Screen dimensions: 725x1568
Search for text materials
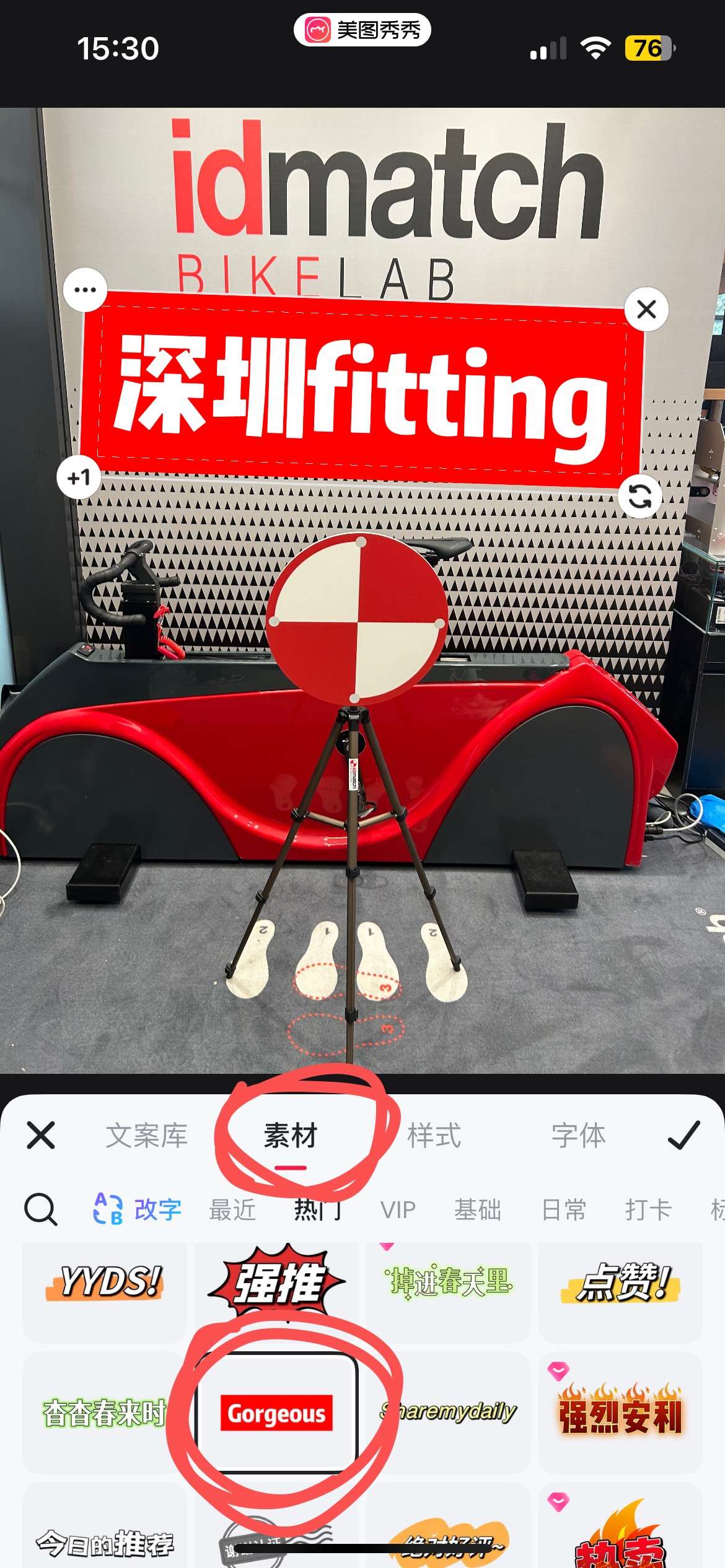[41, 1208]
